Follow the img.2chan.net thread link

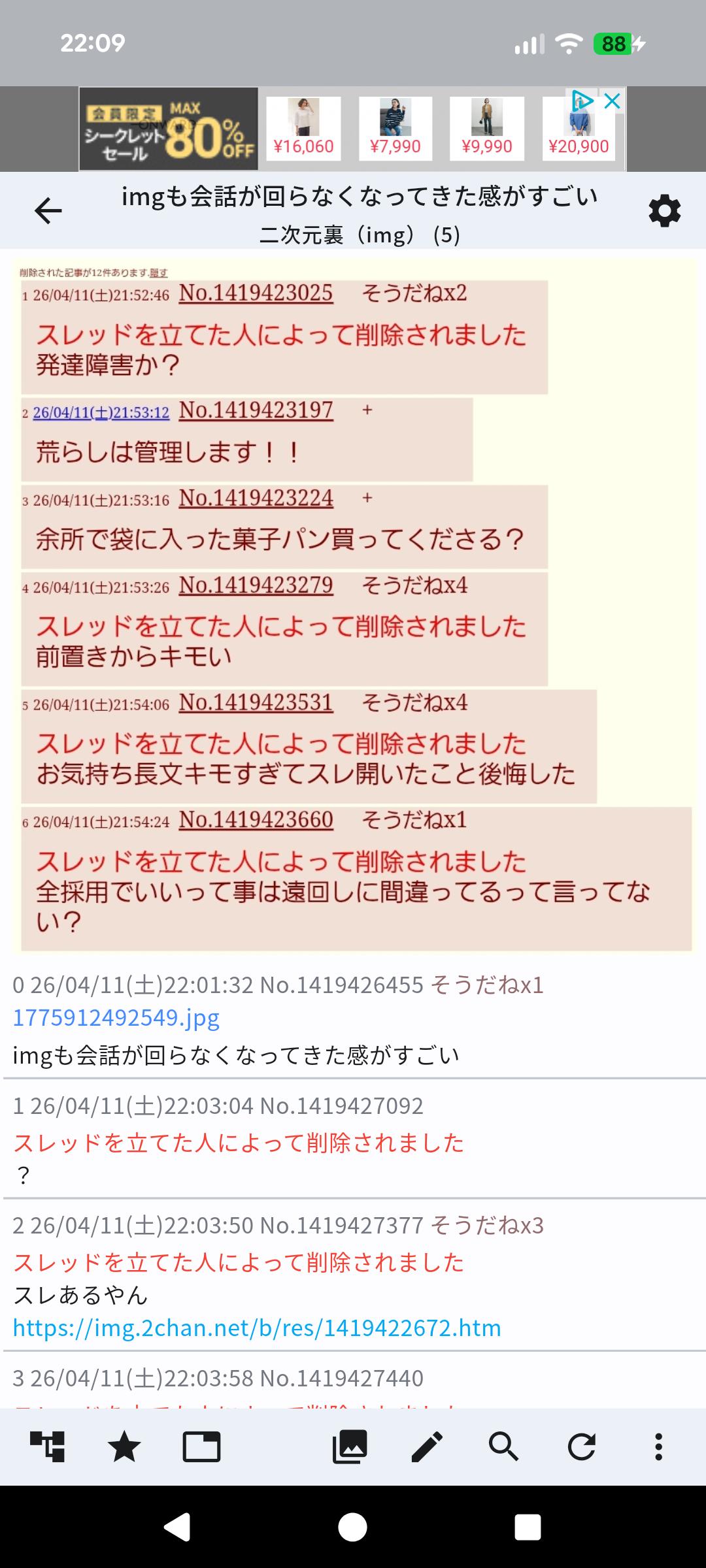(x=256, y=1328)
